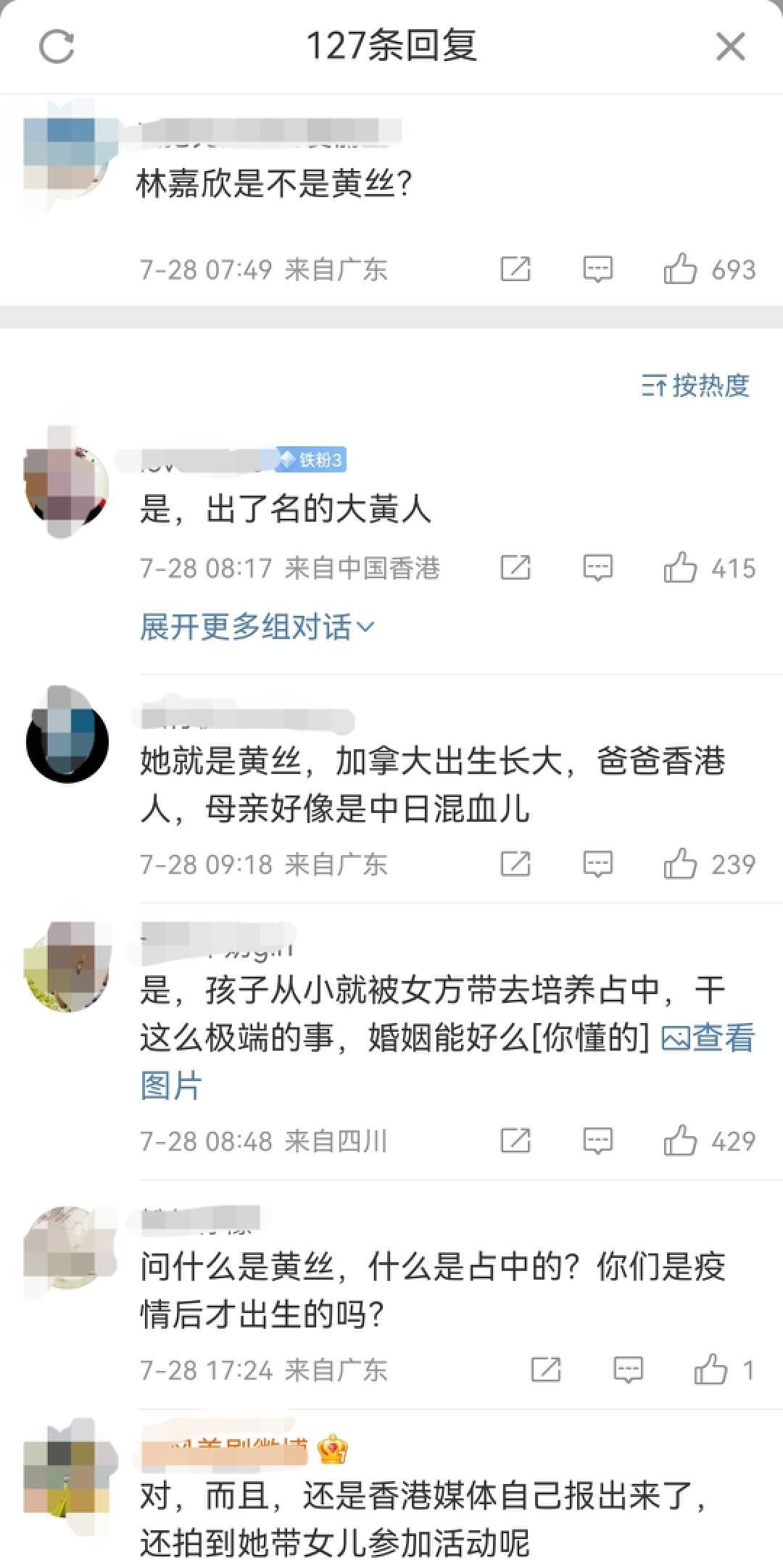Forward the 7-28 08:48 reply
This screenshot has height=1568, width=783.
click(x=515, y=1140)
